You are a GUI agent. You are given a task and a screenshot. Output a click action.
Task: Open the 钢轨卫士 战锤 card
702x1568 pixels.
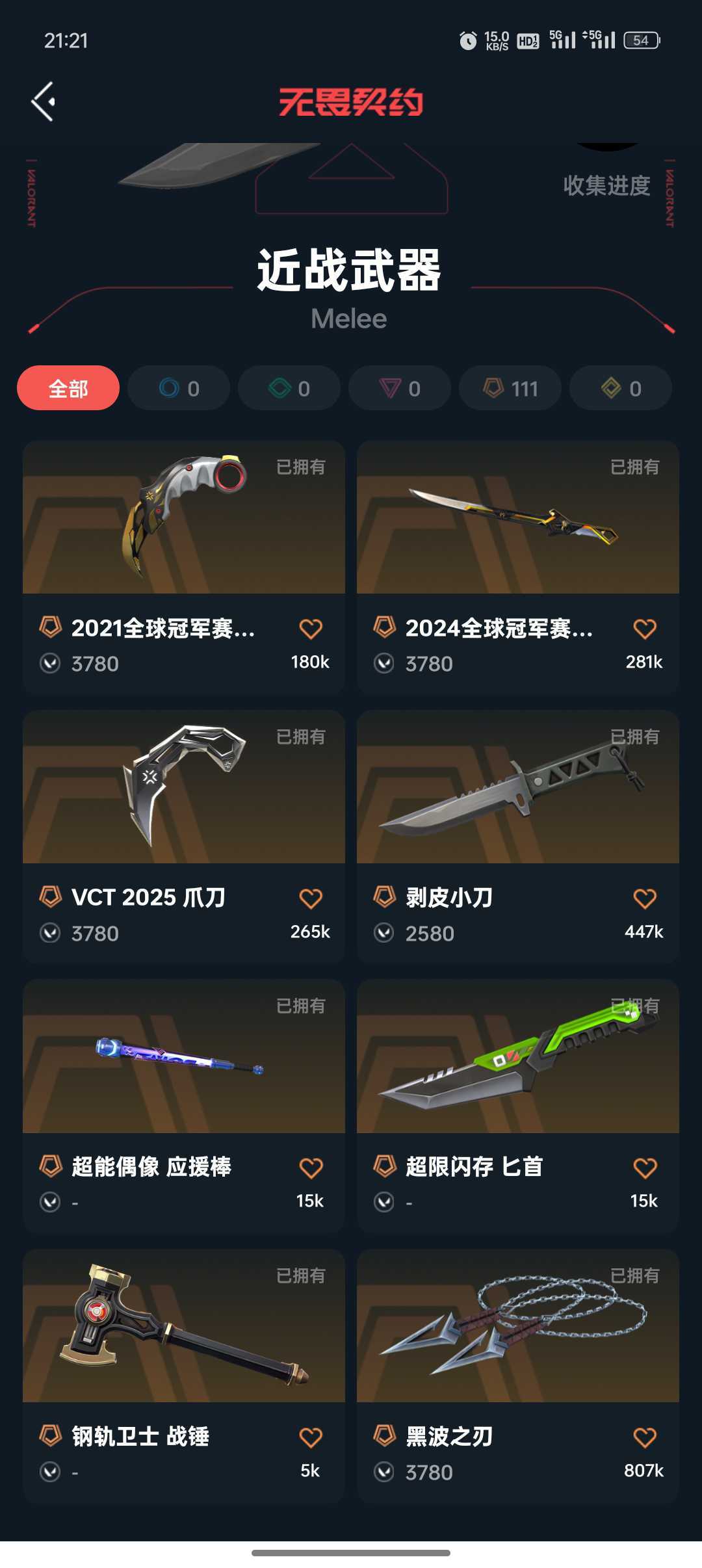pyautogui.click(x=184, y=1376)
